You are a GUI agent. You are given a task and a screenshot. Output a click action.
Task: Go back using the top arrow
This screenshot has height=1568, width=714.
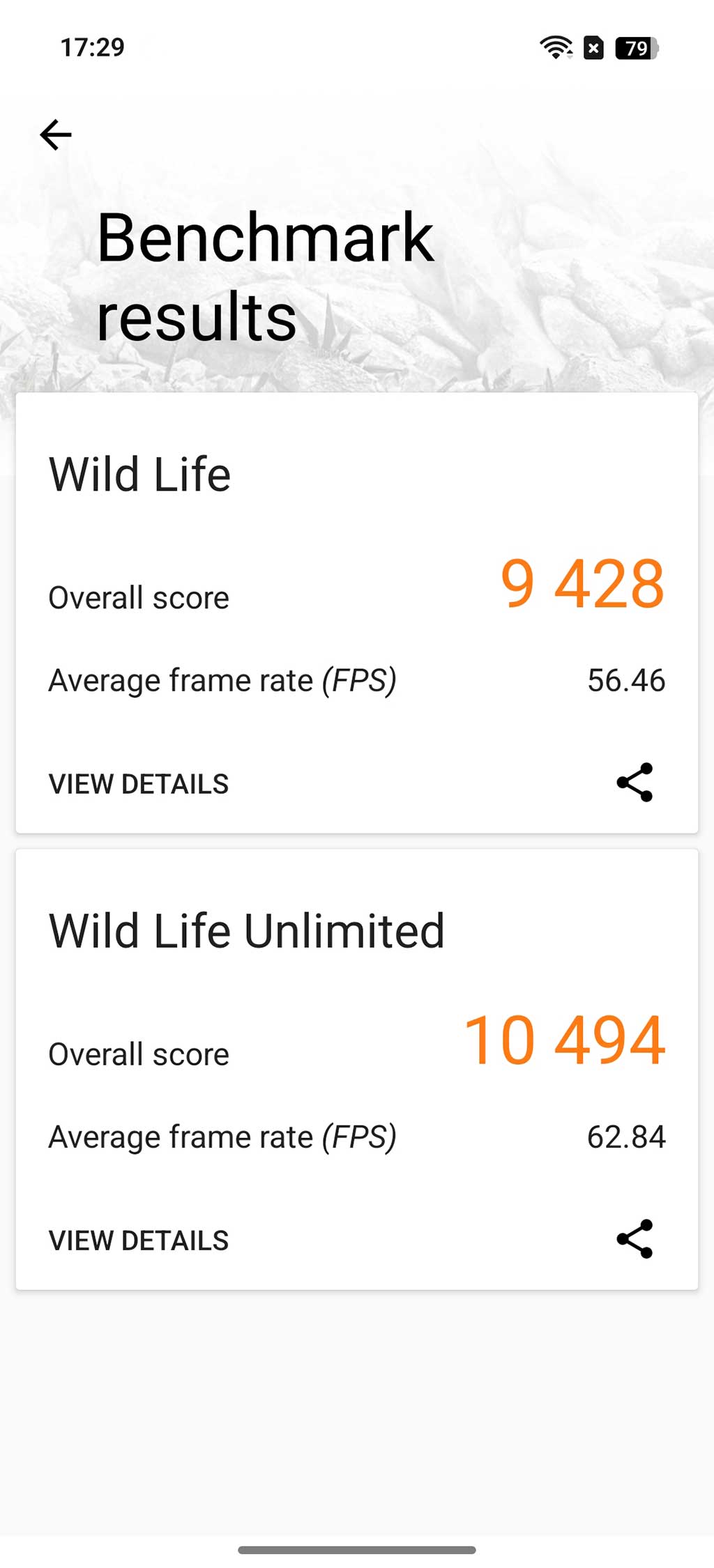click(56, 134)
